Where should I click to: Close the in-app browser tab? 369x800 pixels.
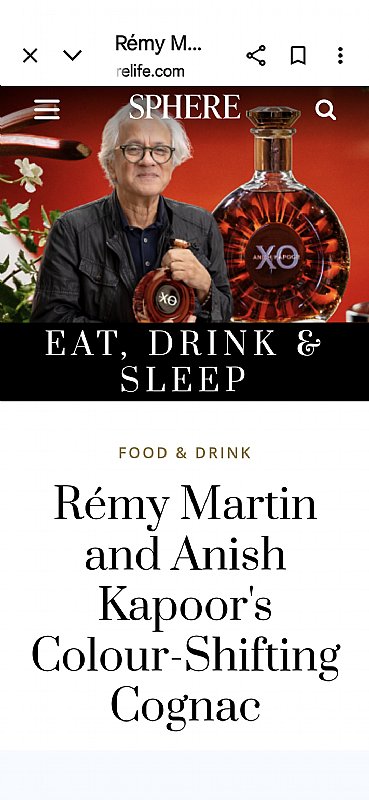pyautogui.click(x=30, y=55)
